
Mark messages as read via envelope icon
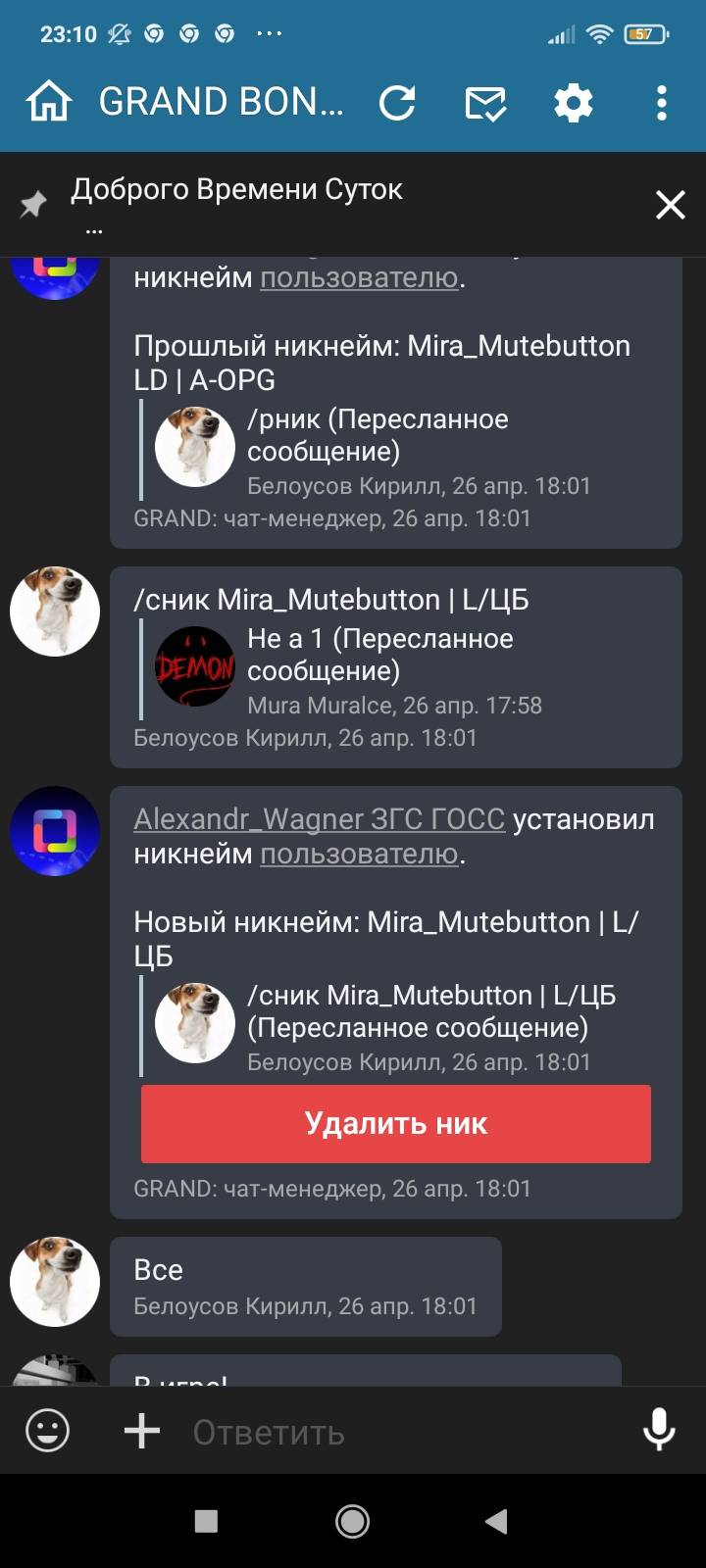click(x=485, y=102)
